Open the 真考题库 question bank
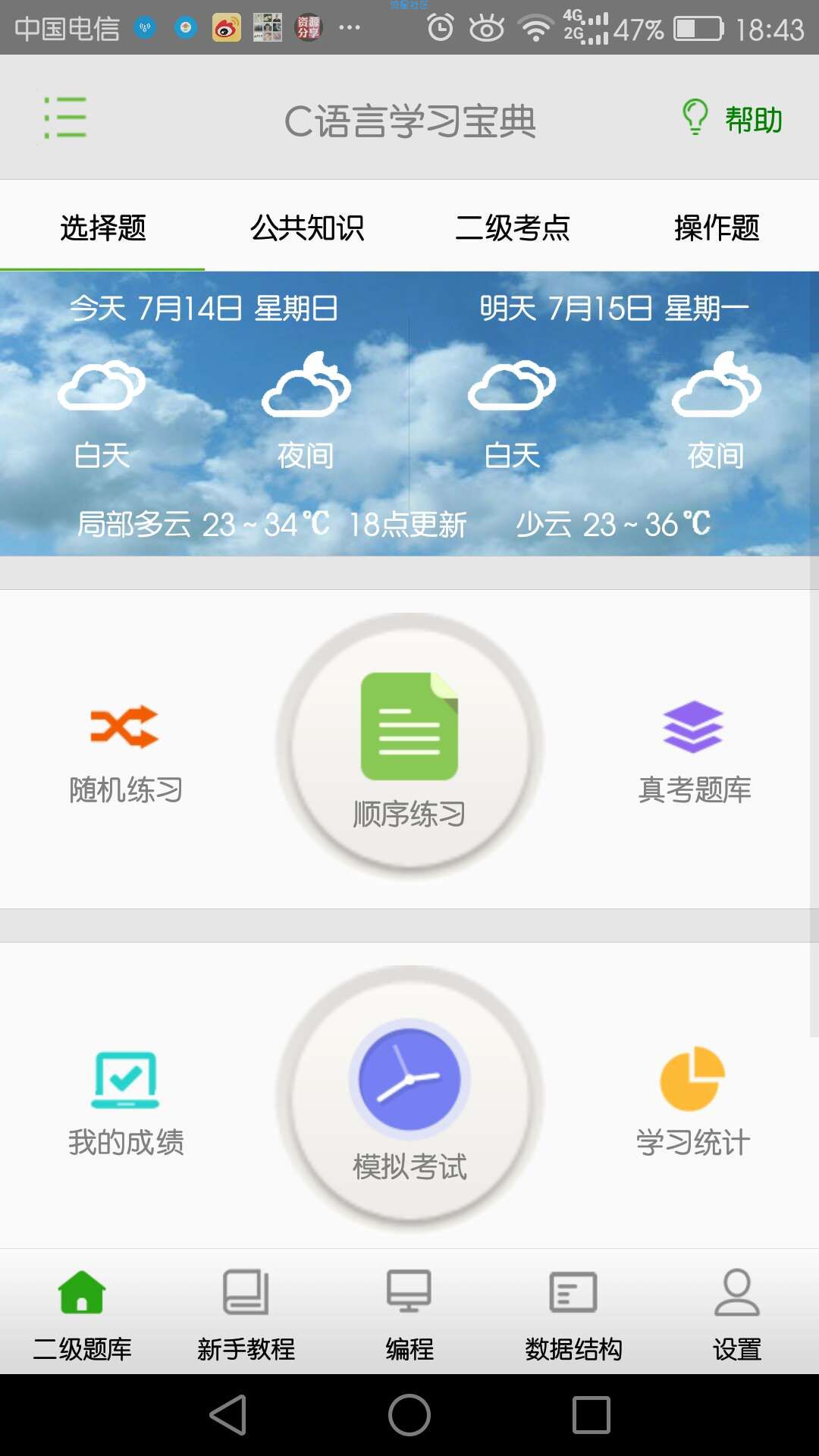 [694, 751]
